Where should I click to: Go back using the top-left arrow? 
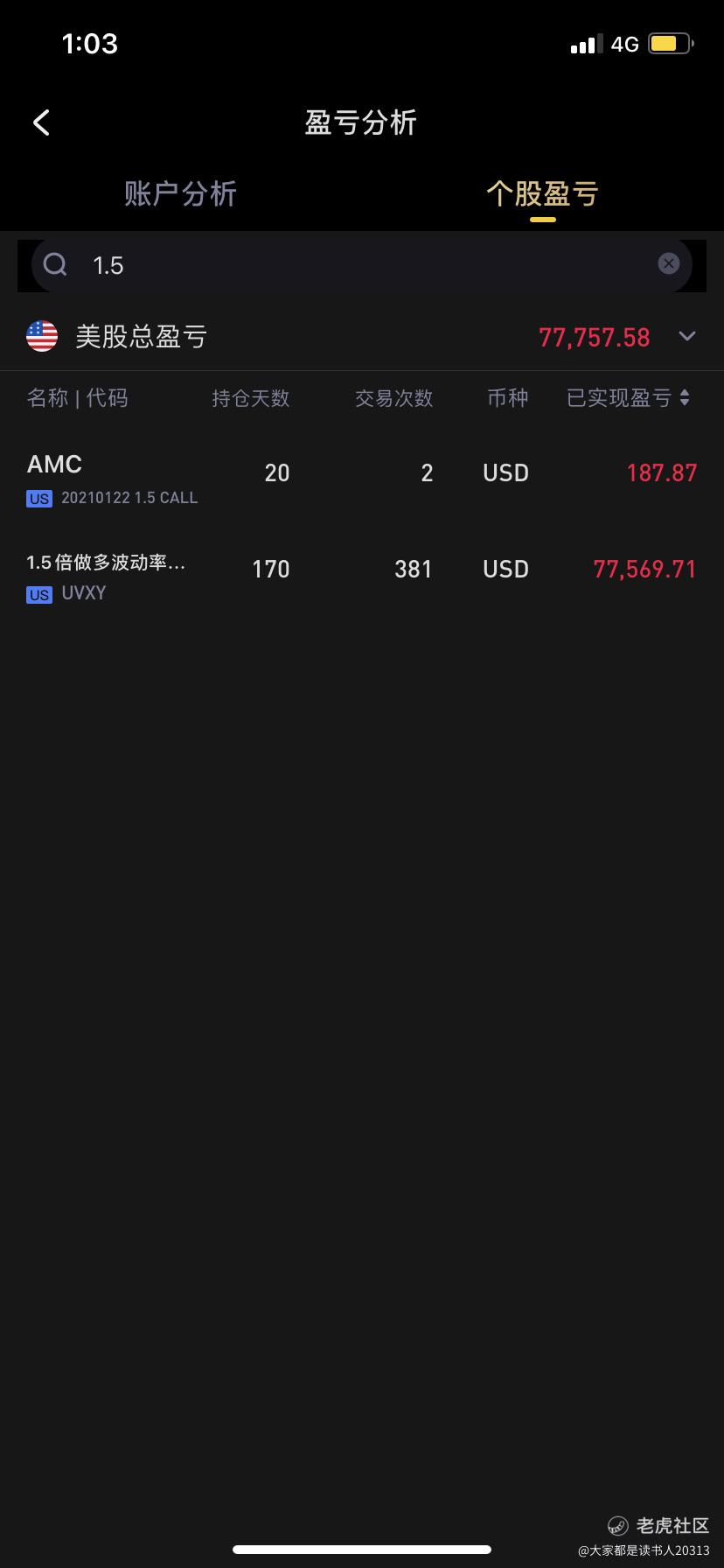click(x=41, y=122)
